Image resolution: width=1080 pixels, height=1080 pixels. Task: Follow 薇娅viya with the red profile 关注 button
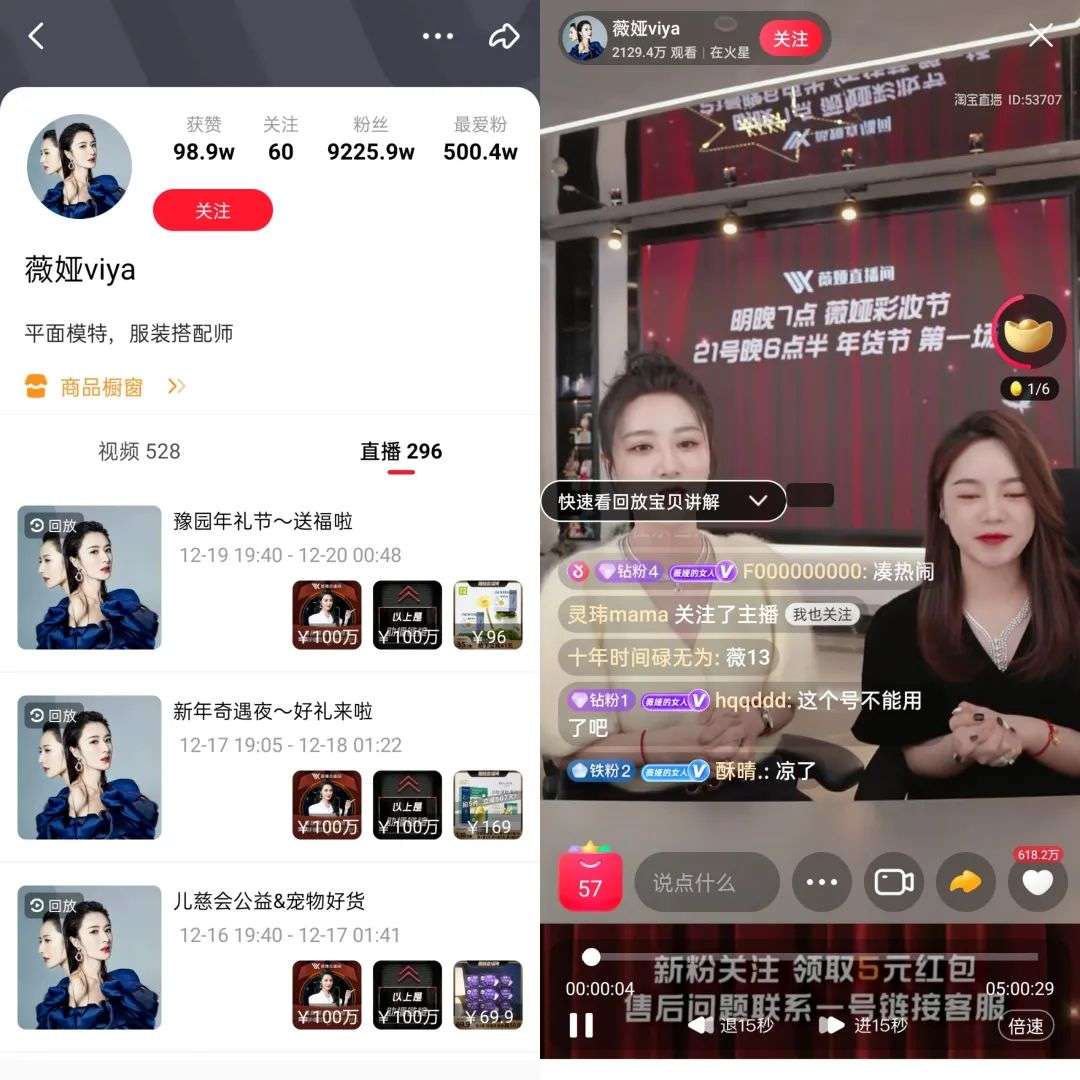[213, 210]
